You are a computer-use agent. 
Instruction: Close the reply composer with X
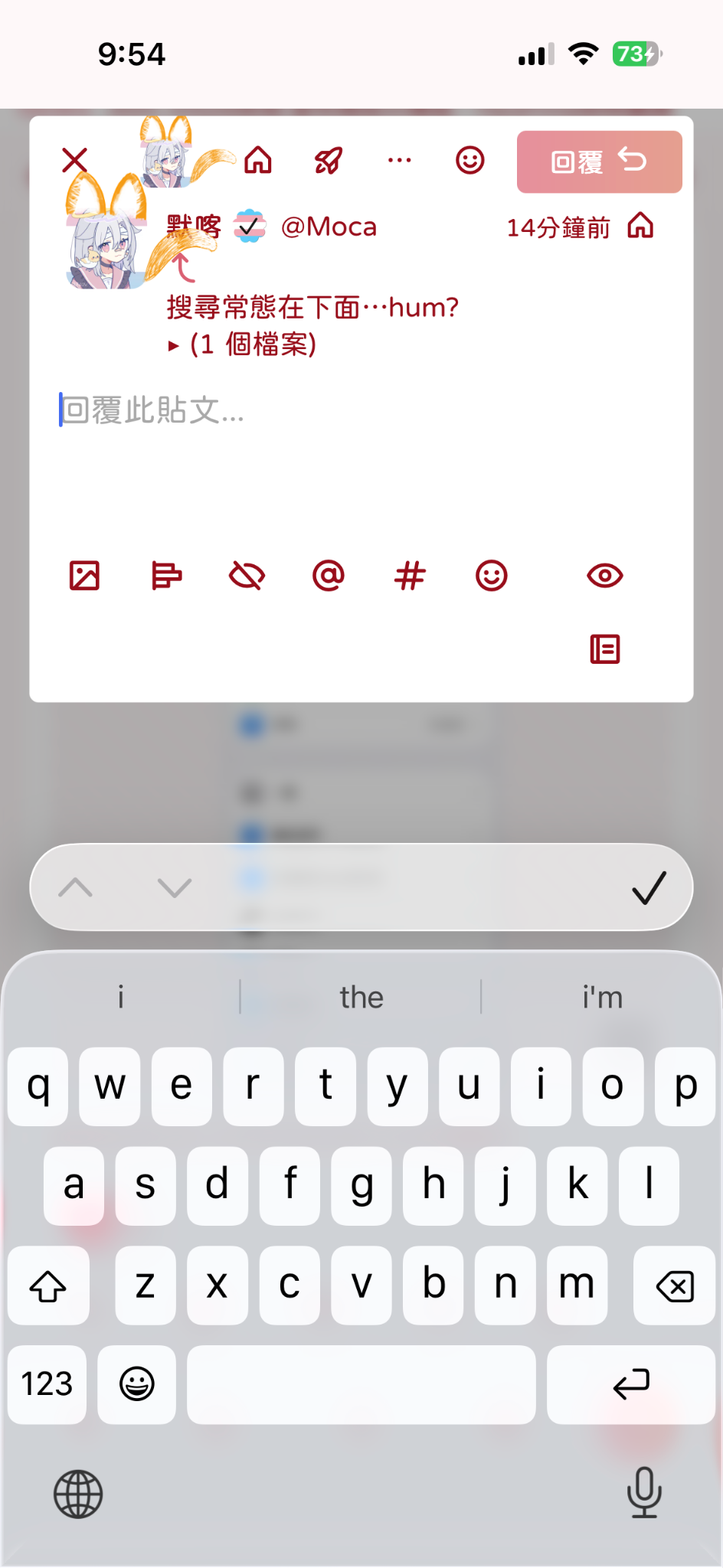(x=74, y=161)
